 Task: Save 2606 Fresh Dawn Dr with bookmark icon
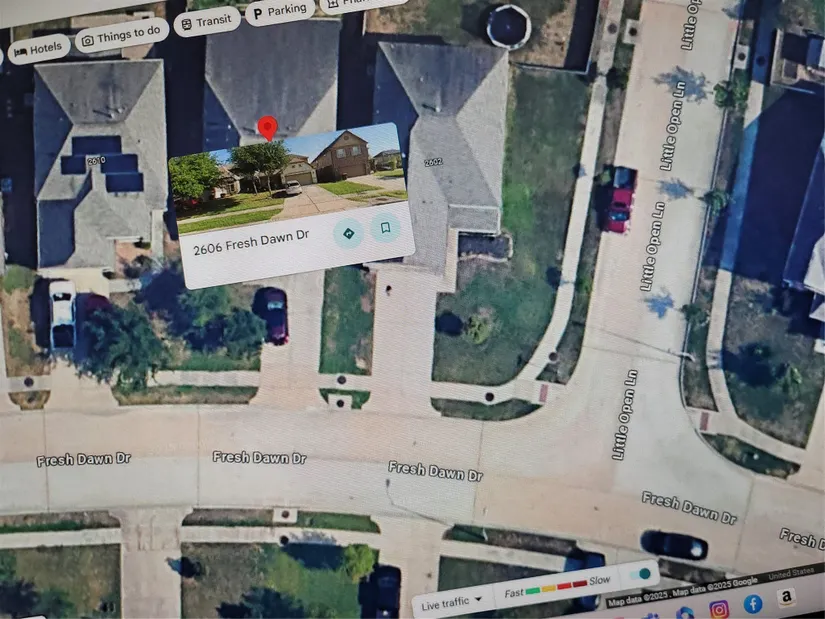pyautogui.click(x=385, y=227)
